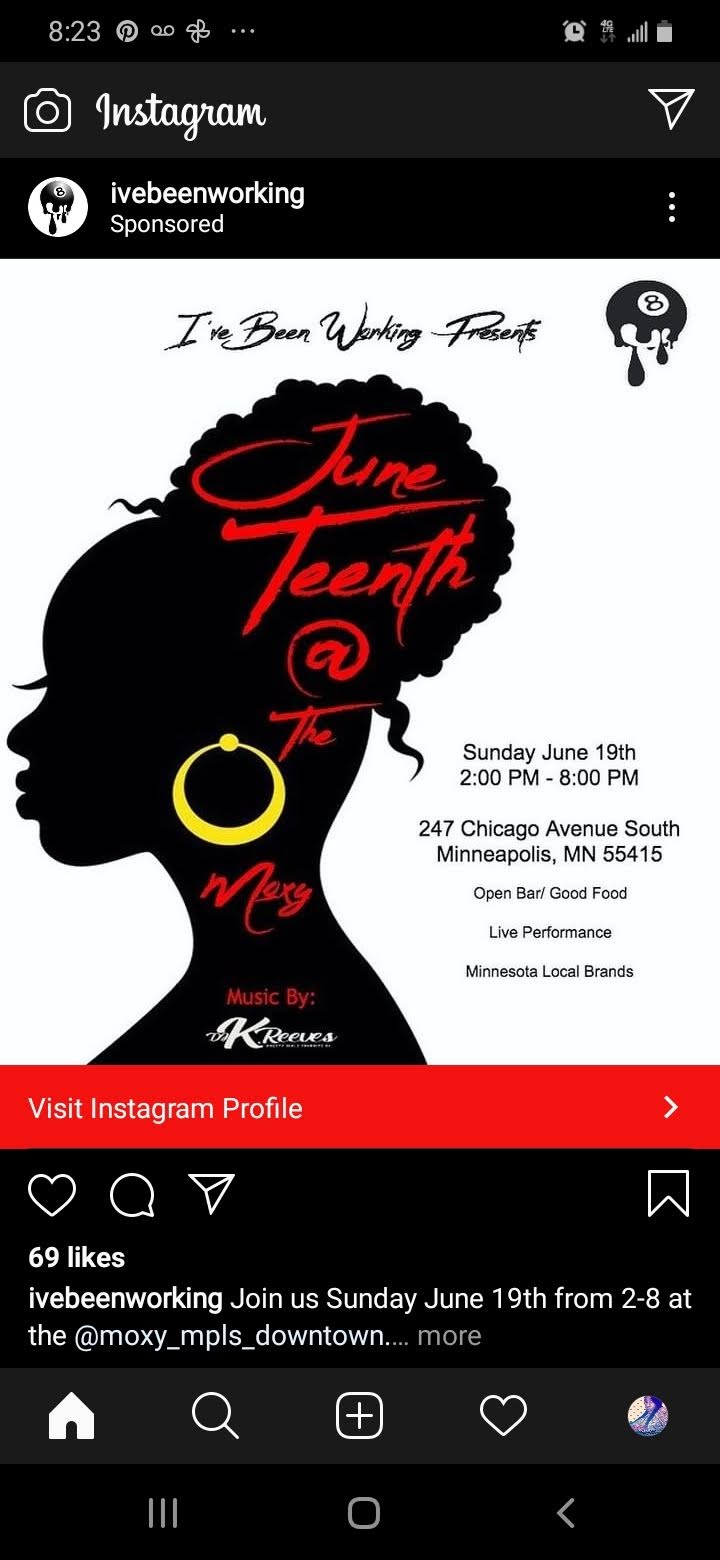This screenshot has height=1560, width=720.
Task: Bookmark the ivebeenworking post
Action: tap(668, 1194)
